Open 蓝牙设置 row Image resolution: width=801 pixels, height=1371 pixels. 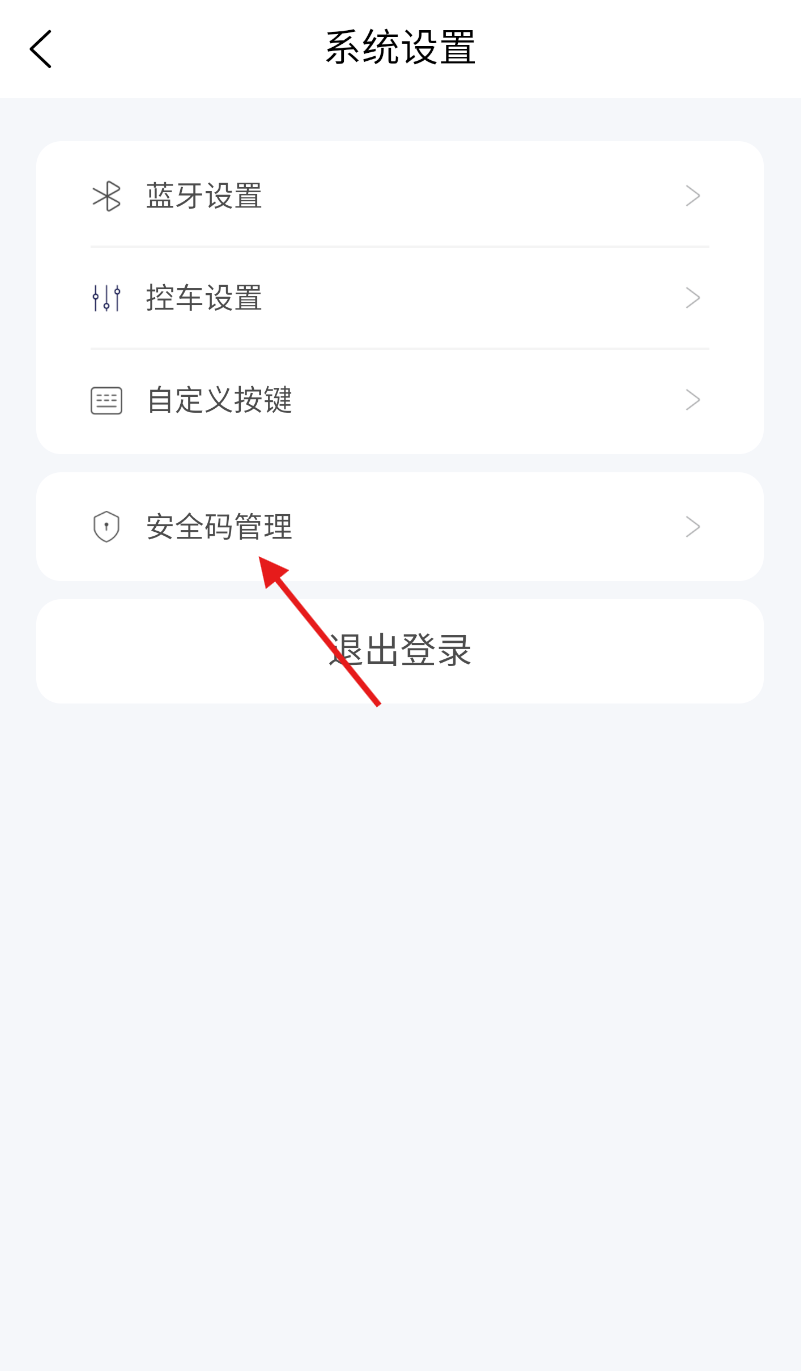[x=400, y=196]
